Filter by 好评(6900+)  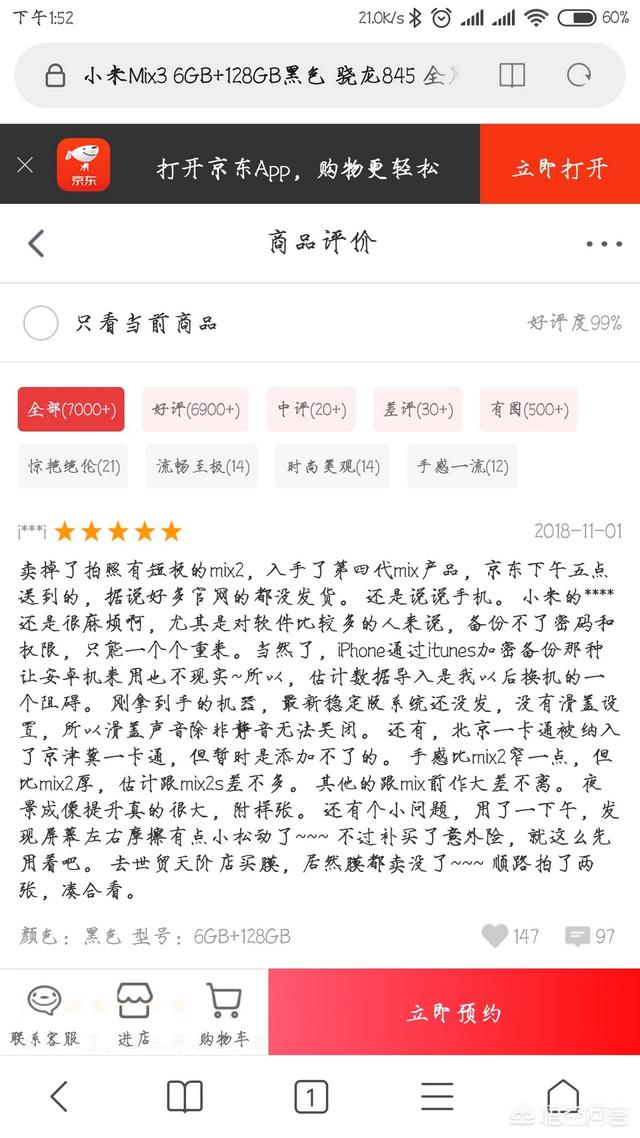[195, 409]
